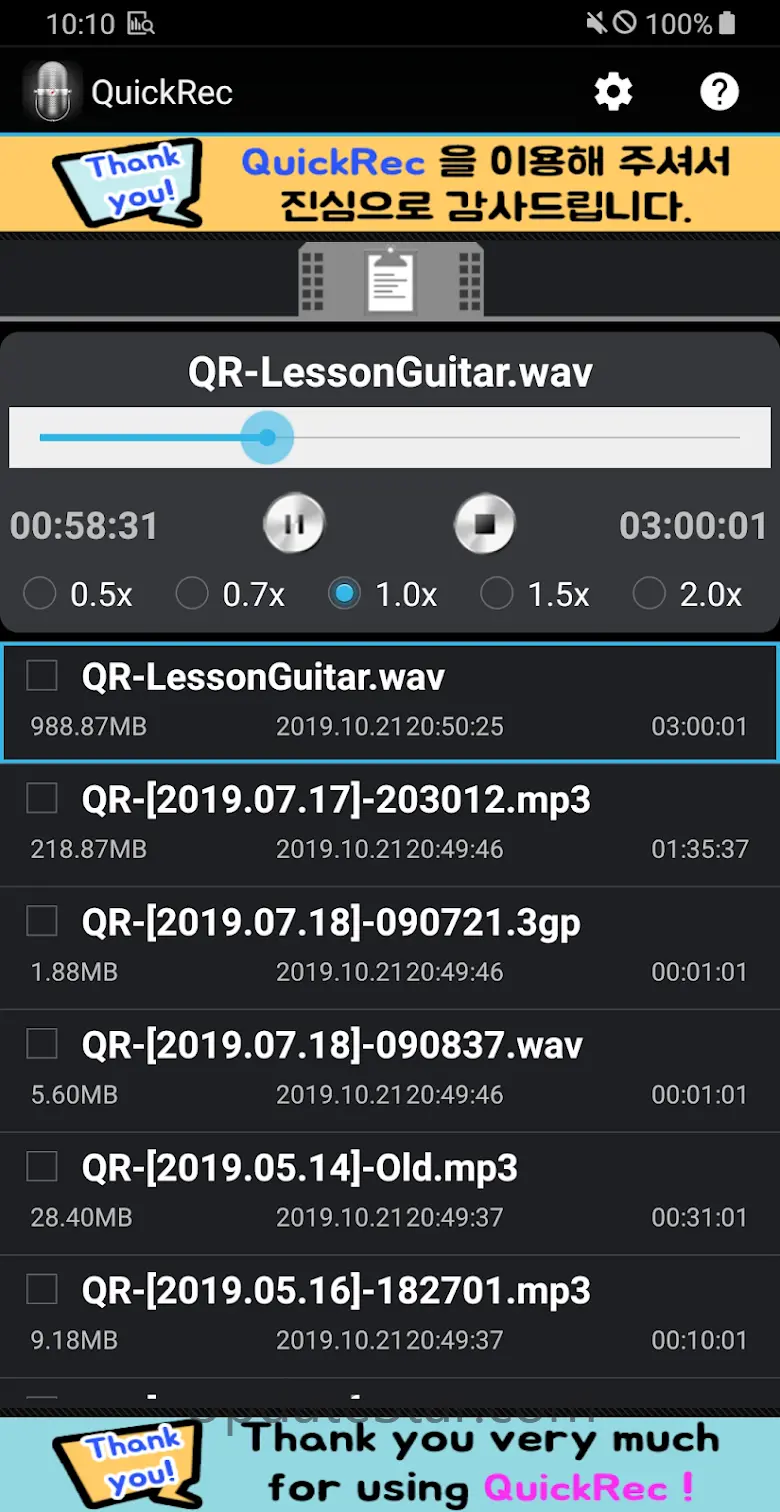Tap the clipboard list icon

(x=390, y=280)
